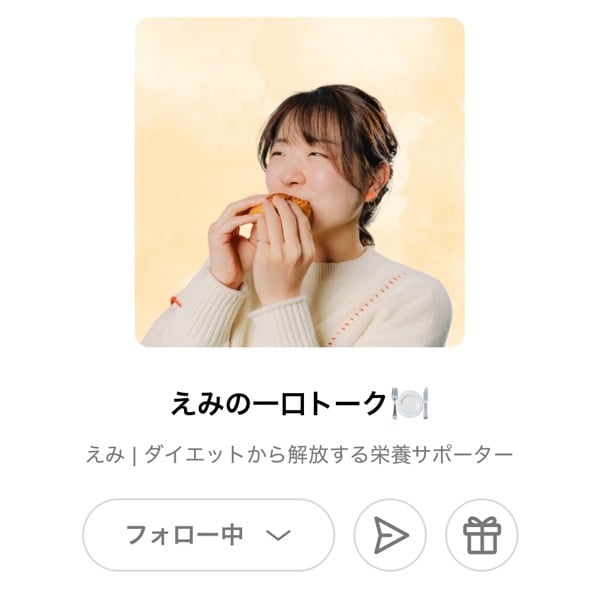Open えみの一口トーク channel cover image

[x=300, y=182]
